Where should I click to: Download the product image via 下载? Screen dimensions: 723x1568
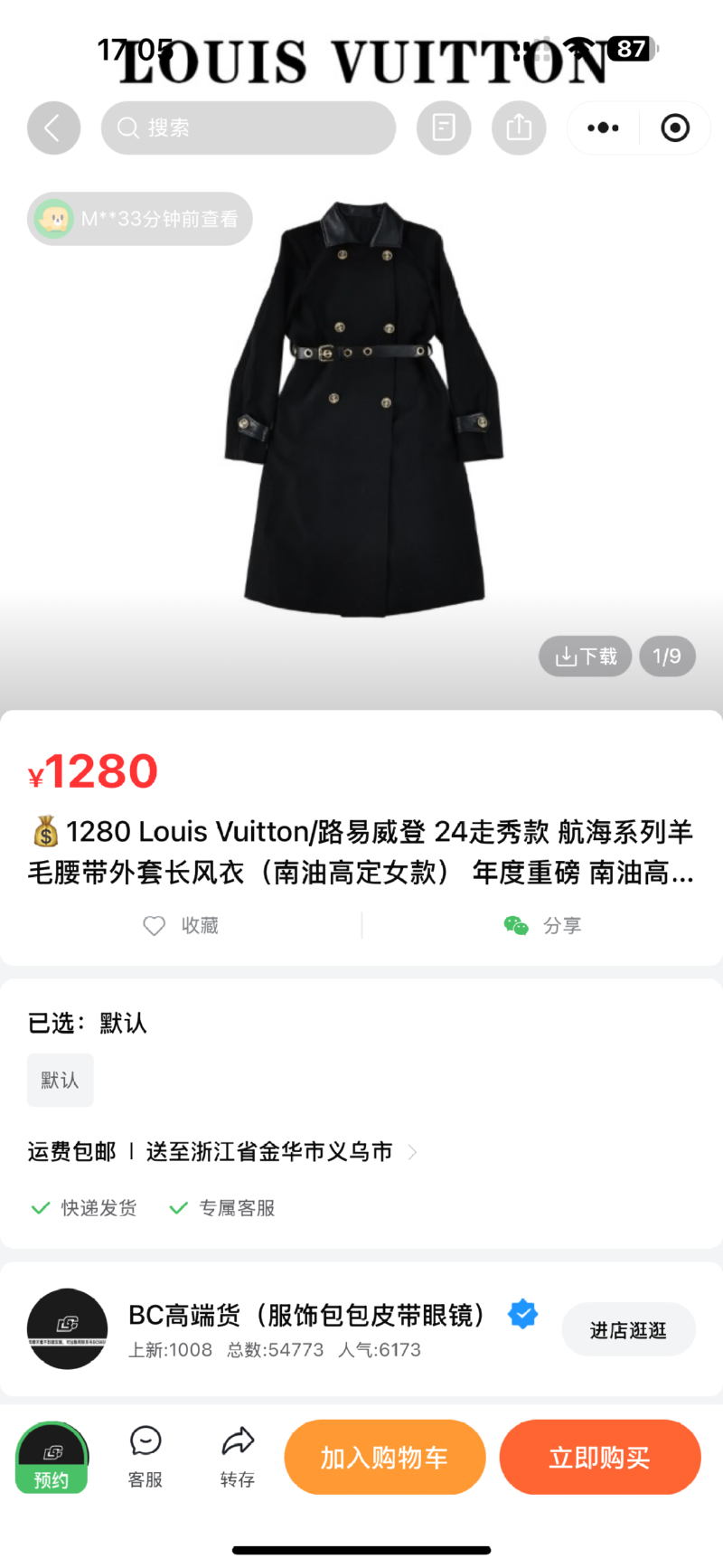tap(586, 656)
